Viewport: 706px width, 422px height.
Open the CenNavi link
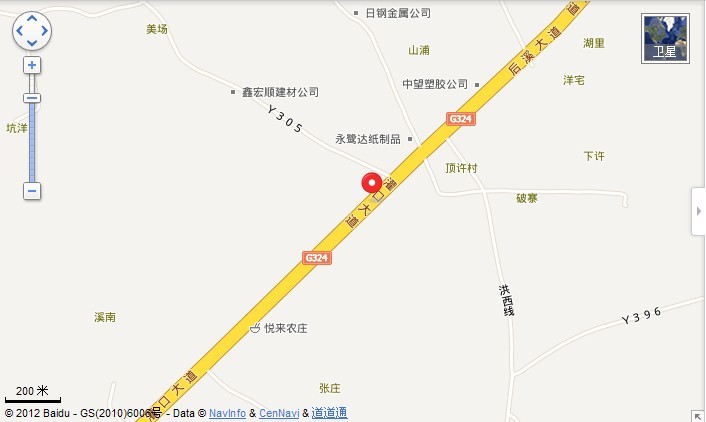click(279, 412)
